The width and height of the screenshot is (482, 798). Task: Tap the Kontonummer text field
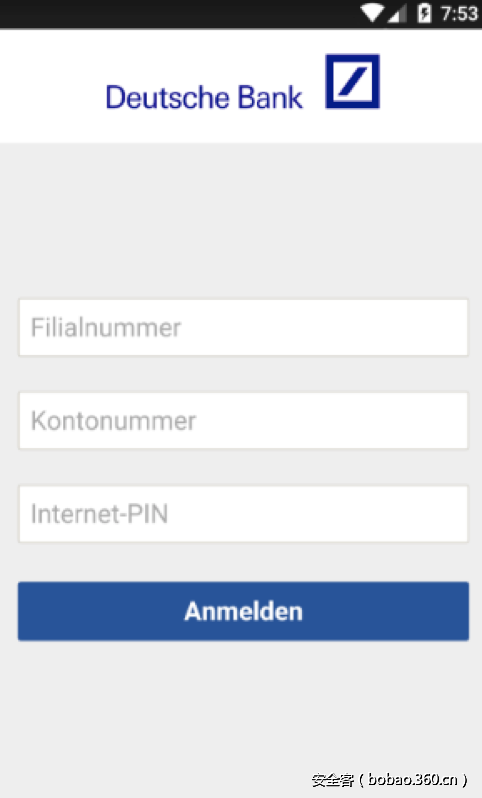(243, 420)
